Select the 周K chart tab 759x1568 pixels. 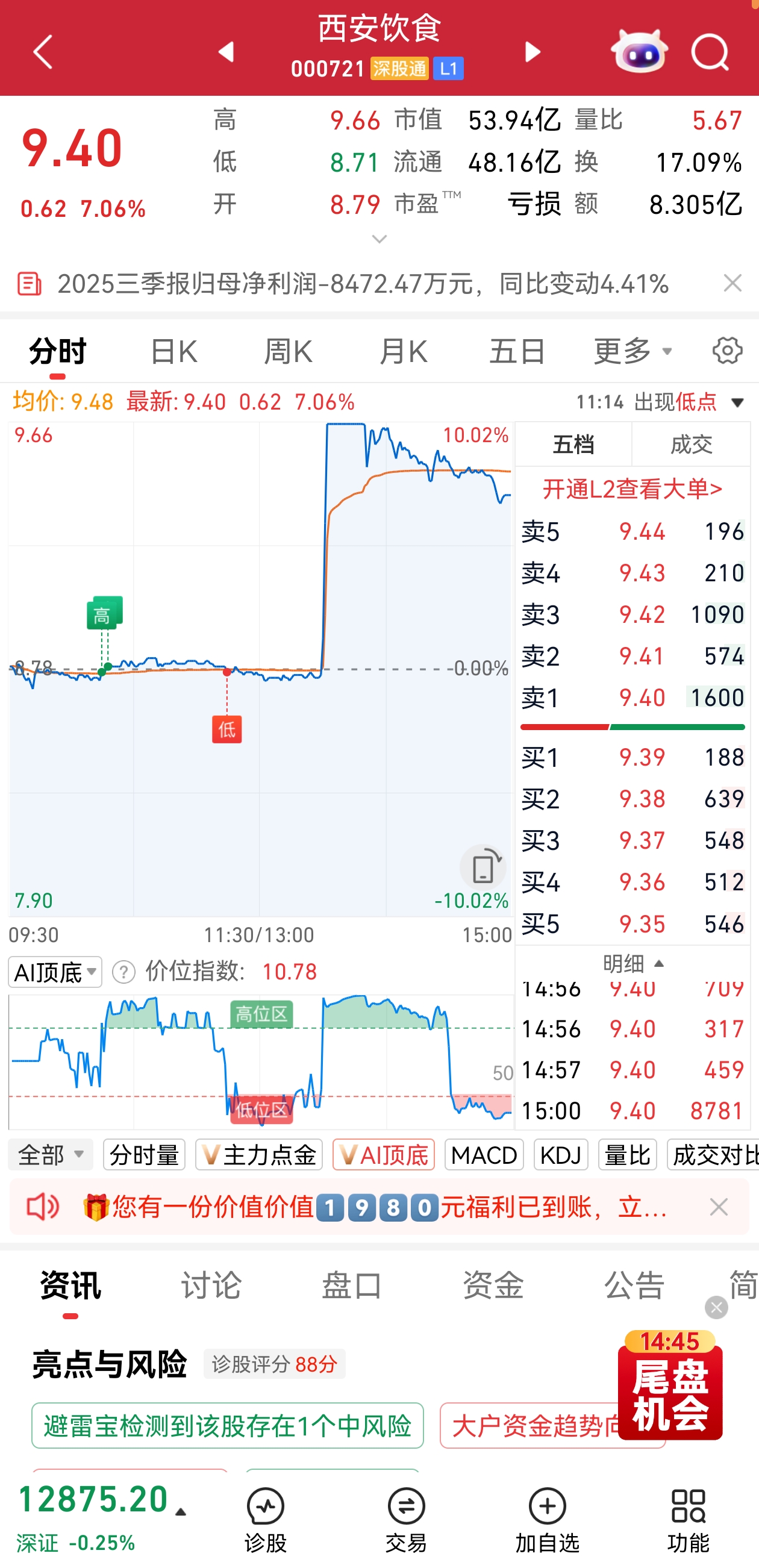tap(288, 351)
